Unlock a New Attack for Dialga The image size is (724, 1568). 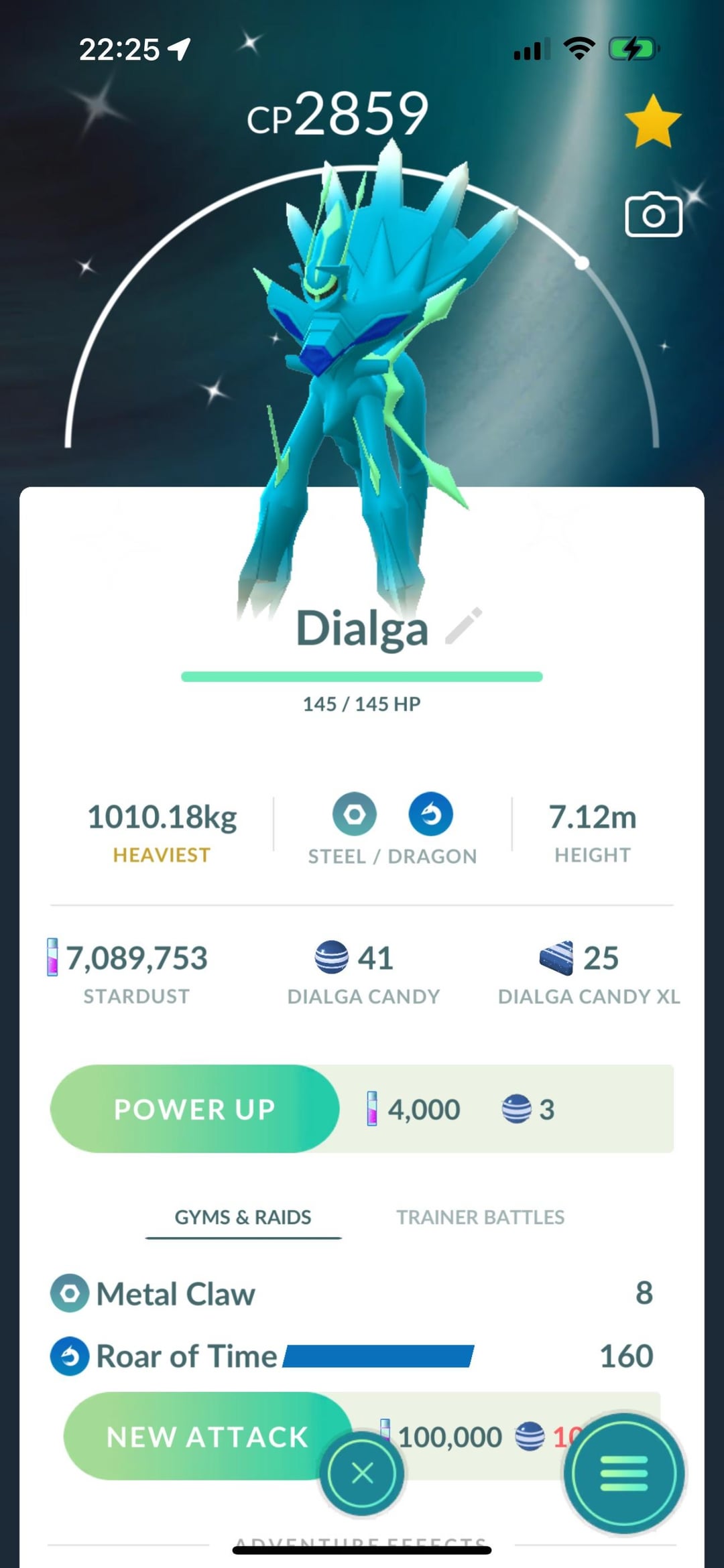pyautogui.click(x=207, y=1437)
